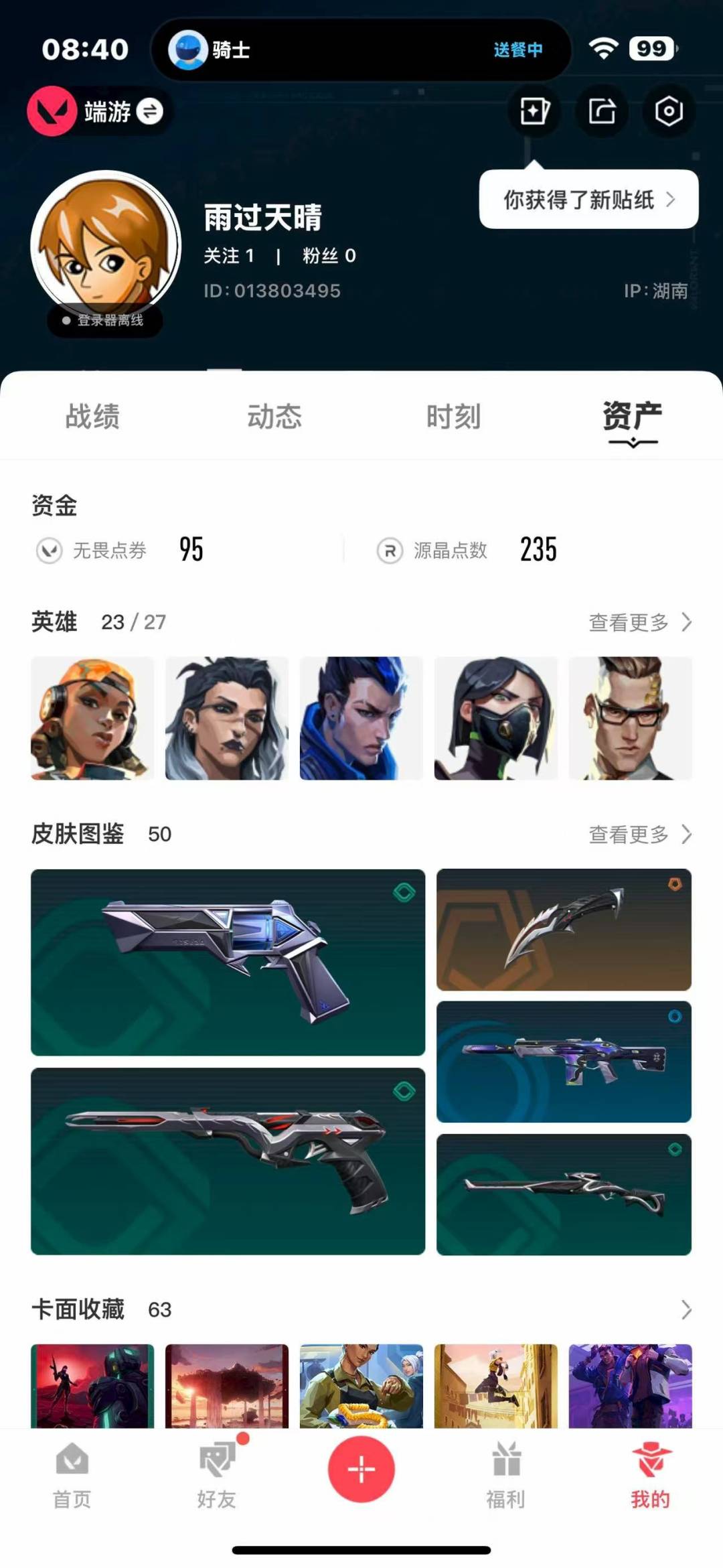Open the 你获得了新贴纸 notification bubble
Viewport: 723px width, 1568px height.
click(x=589, y=200)
